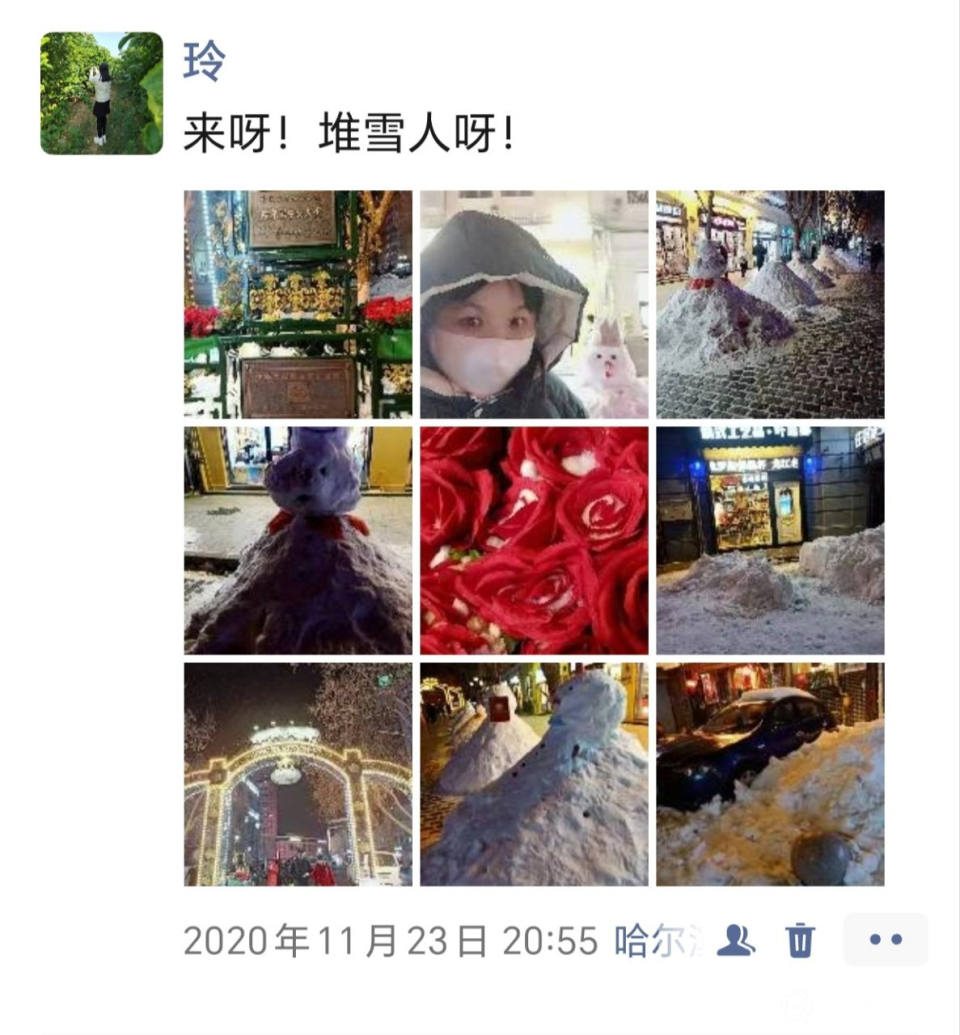Open 玲's username link

204,61
